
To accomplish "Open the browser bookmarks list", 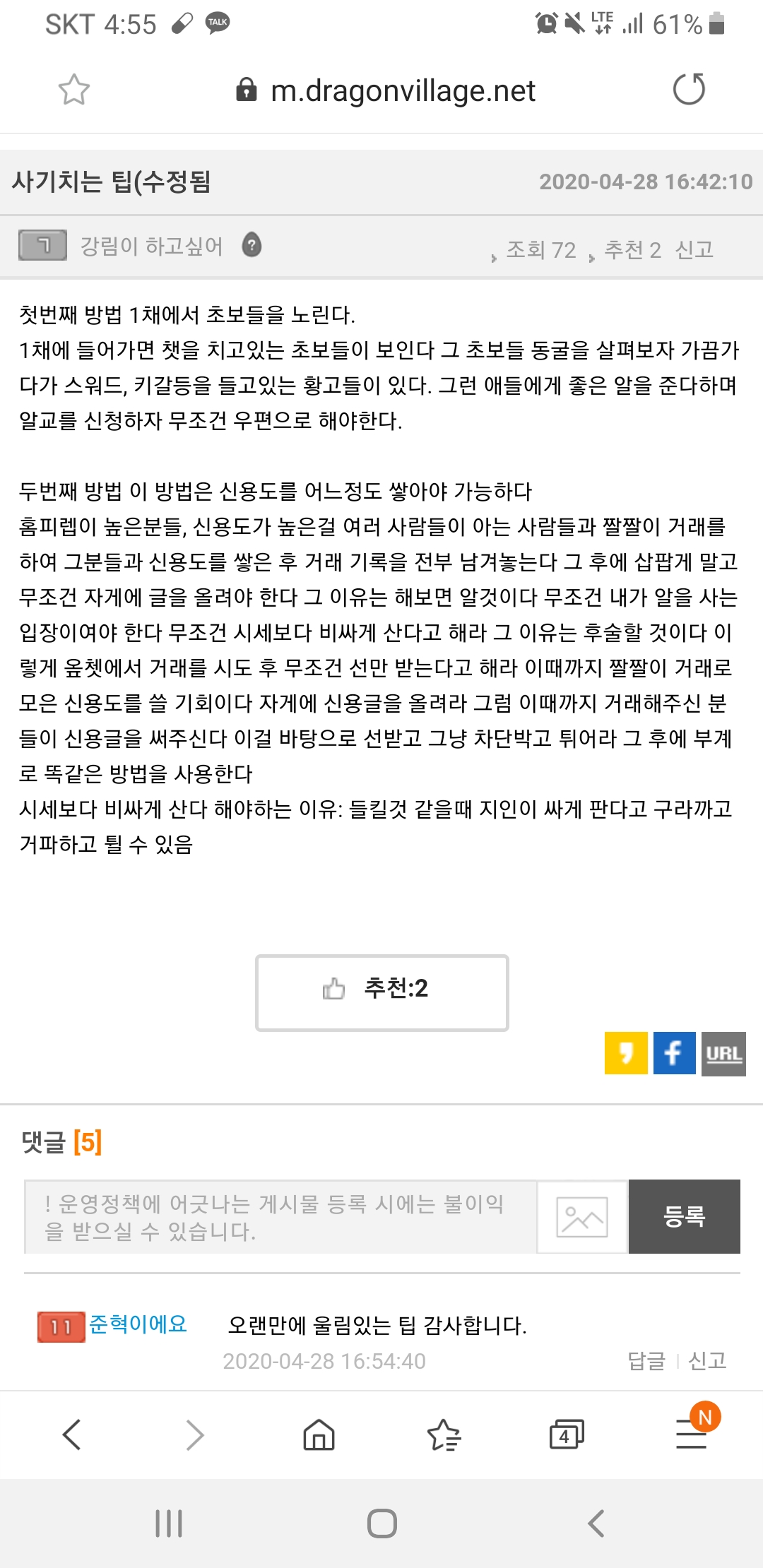I will pos(444,1435).
